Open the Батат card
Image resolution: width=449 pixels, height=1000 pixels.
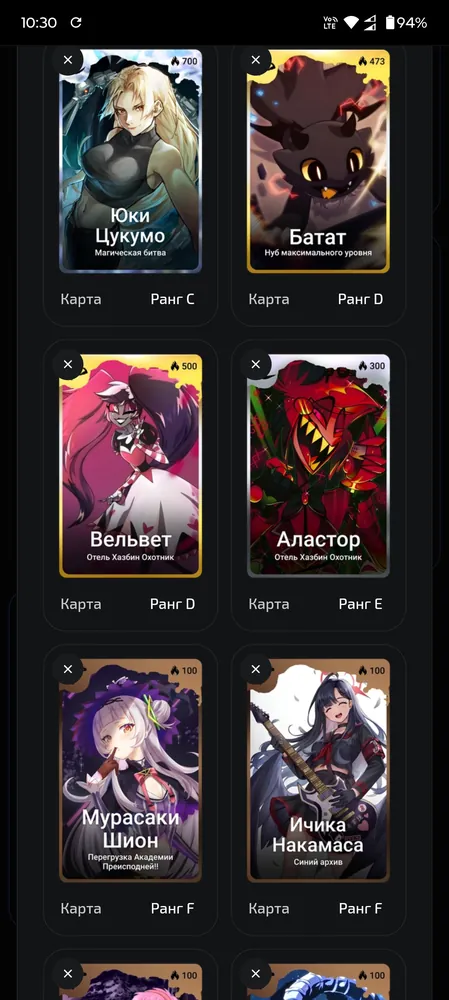318,161
